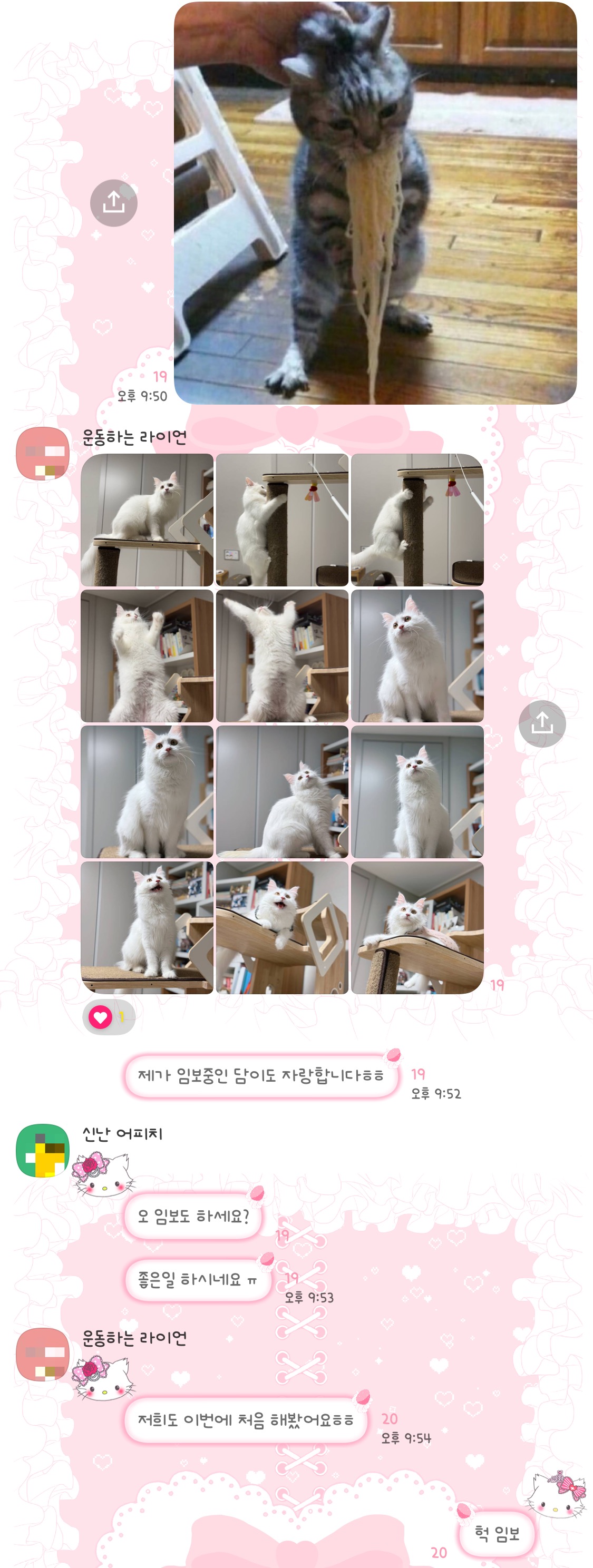Viewport: 593px width, 1568px height.
Task: Open photo of cat stretching arms upward
Action: (x=282, y=655)
